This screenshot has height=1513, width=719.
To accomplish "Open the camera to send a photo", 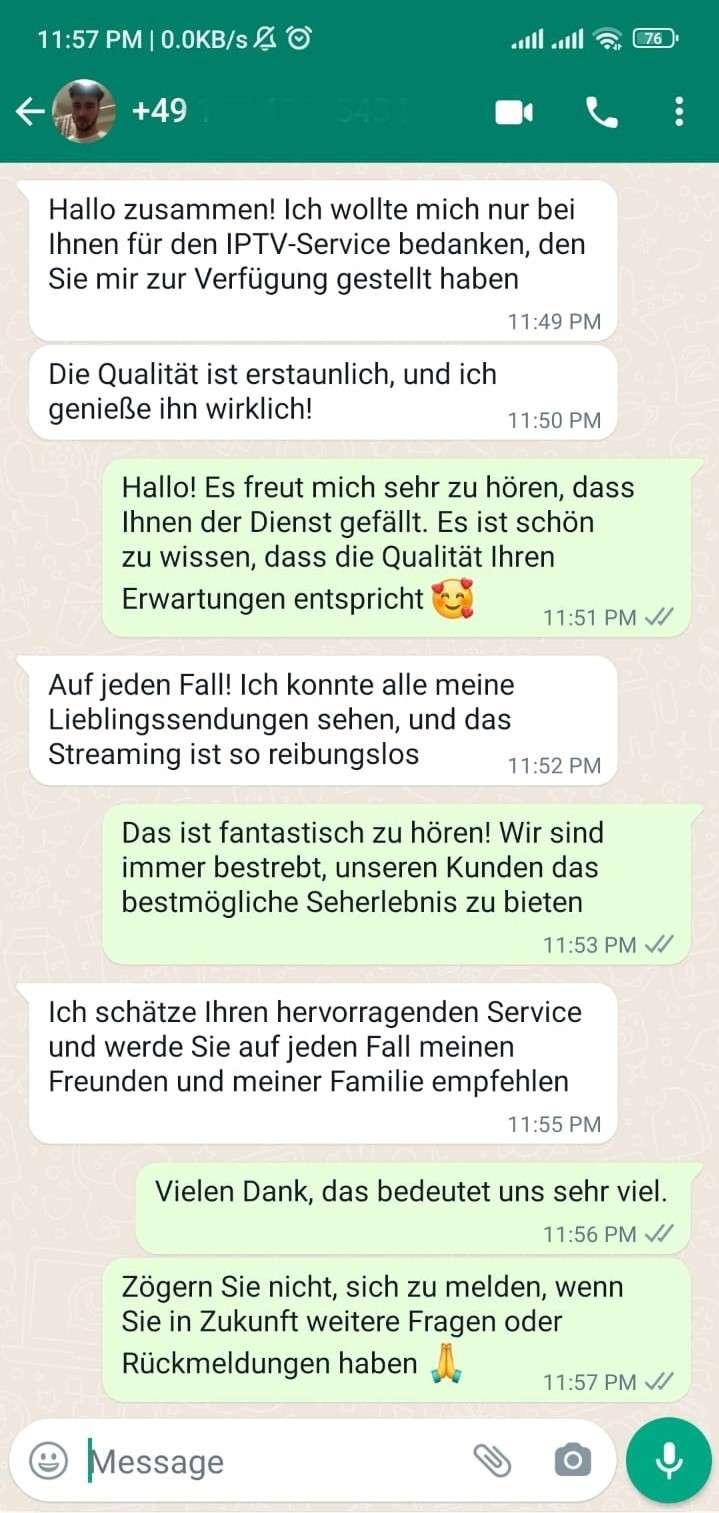I will [x=572, y=1461].
